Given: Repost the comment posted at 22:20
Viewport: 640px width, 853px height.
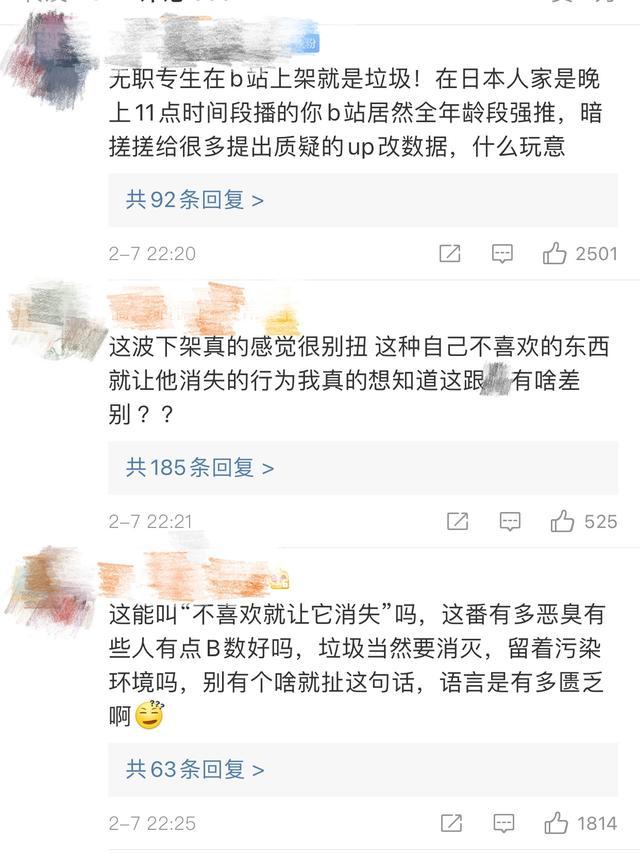Looking at the screenshot, I should [450, 254].
